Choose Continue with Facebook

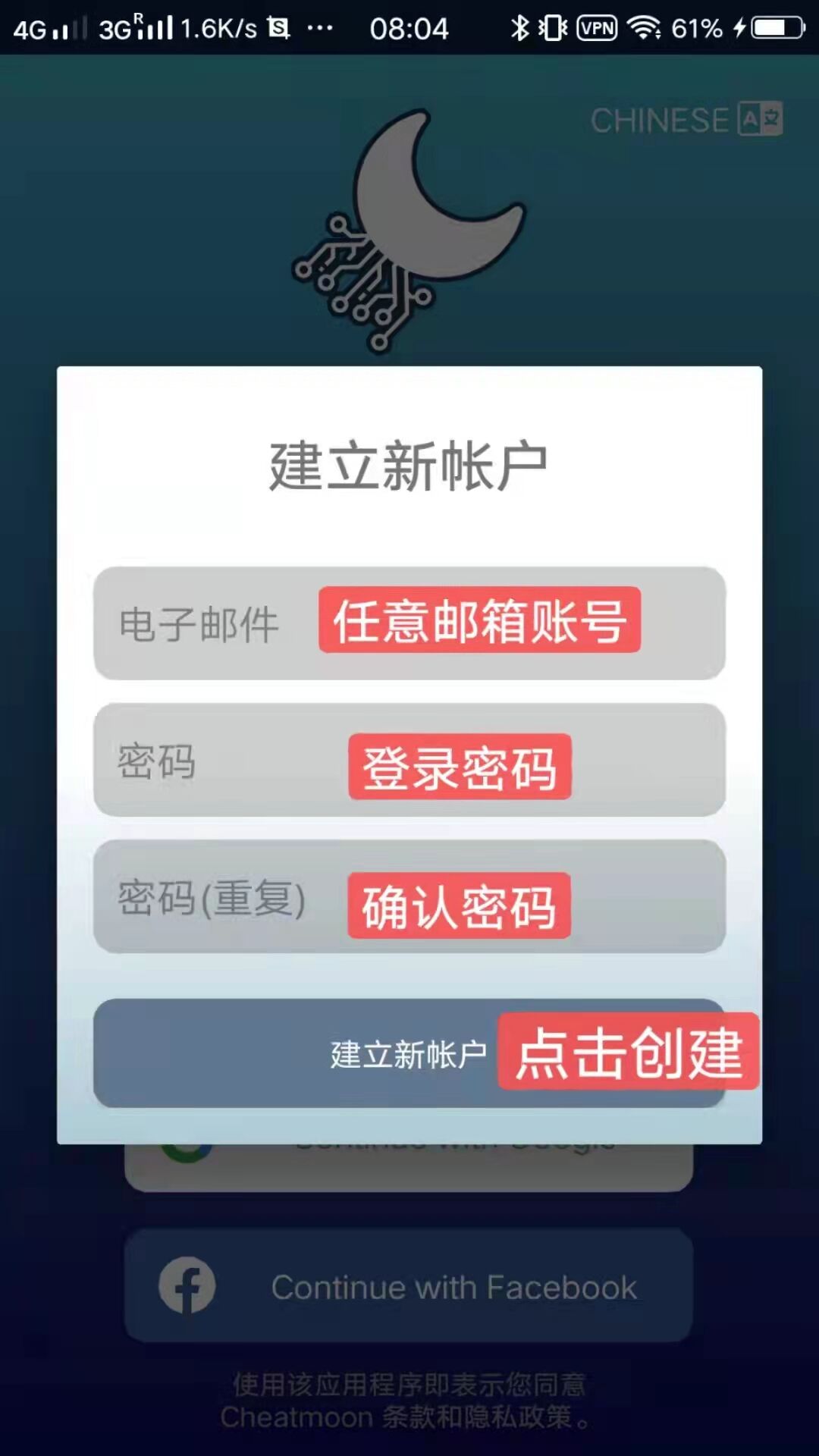[x=409, y=1287]
